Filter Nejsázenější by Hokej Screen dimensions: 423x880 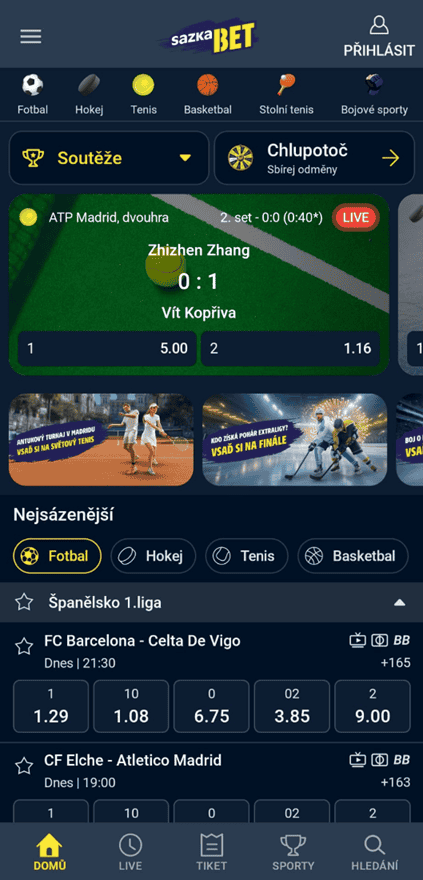click(x=153, y=556)
